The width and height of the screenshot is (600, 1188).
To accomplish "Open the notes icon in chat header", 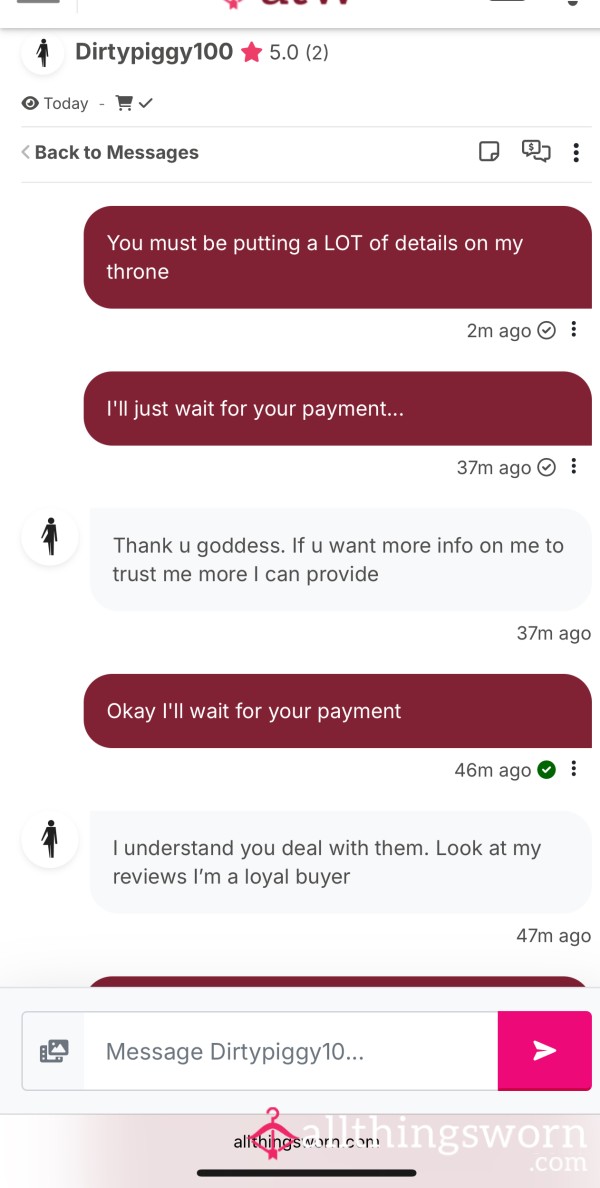I will pos(489,152).
